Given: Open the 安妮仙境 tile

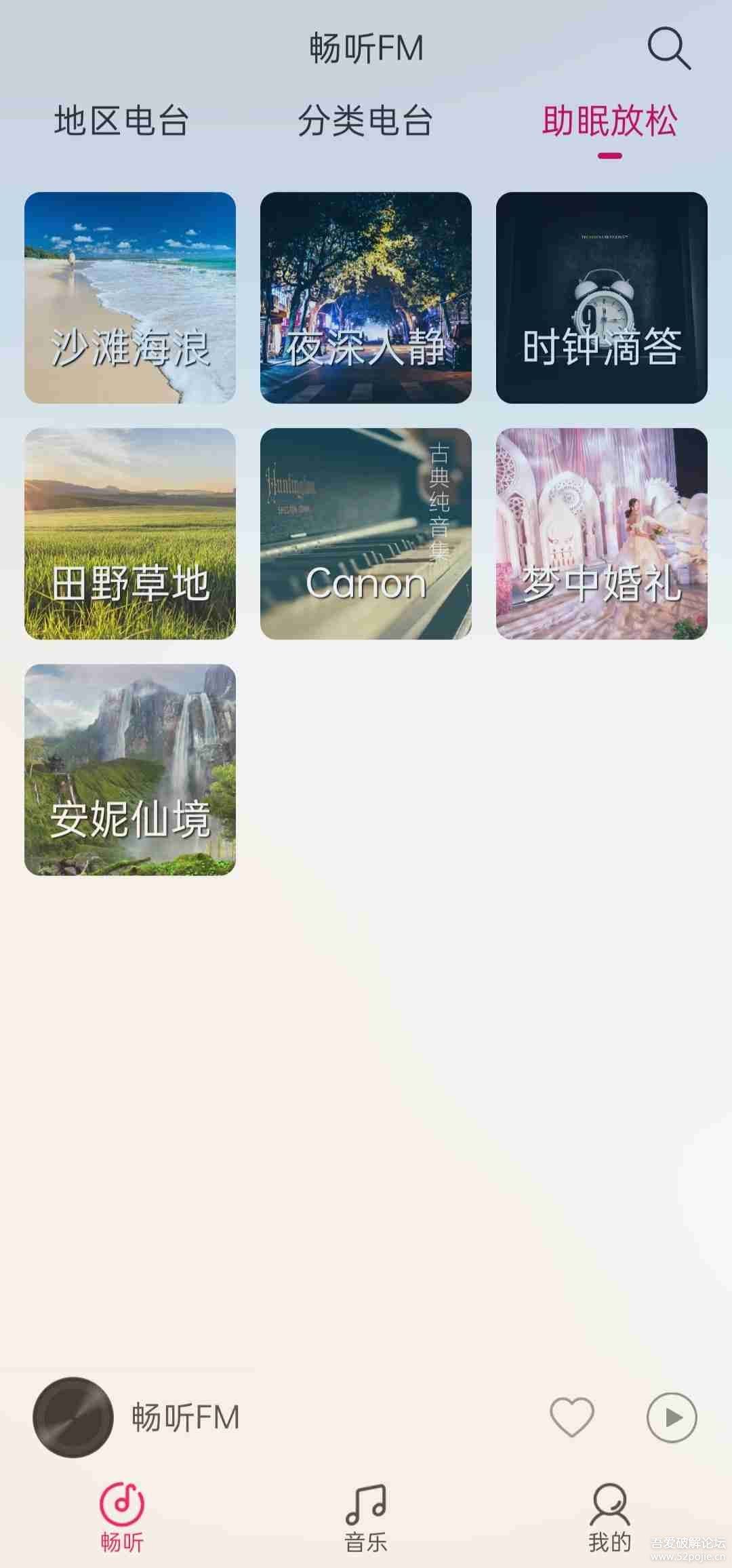Looking at the screenshot, I should pos(130,770).
